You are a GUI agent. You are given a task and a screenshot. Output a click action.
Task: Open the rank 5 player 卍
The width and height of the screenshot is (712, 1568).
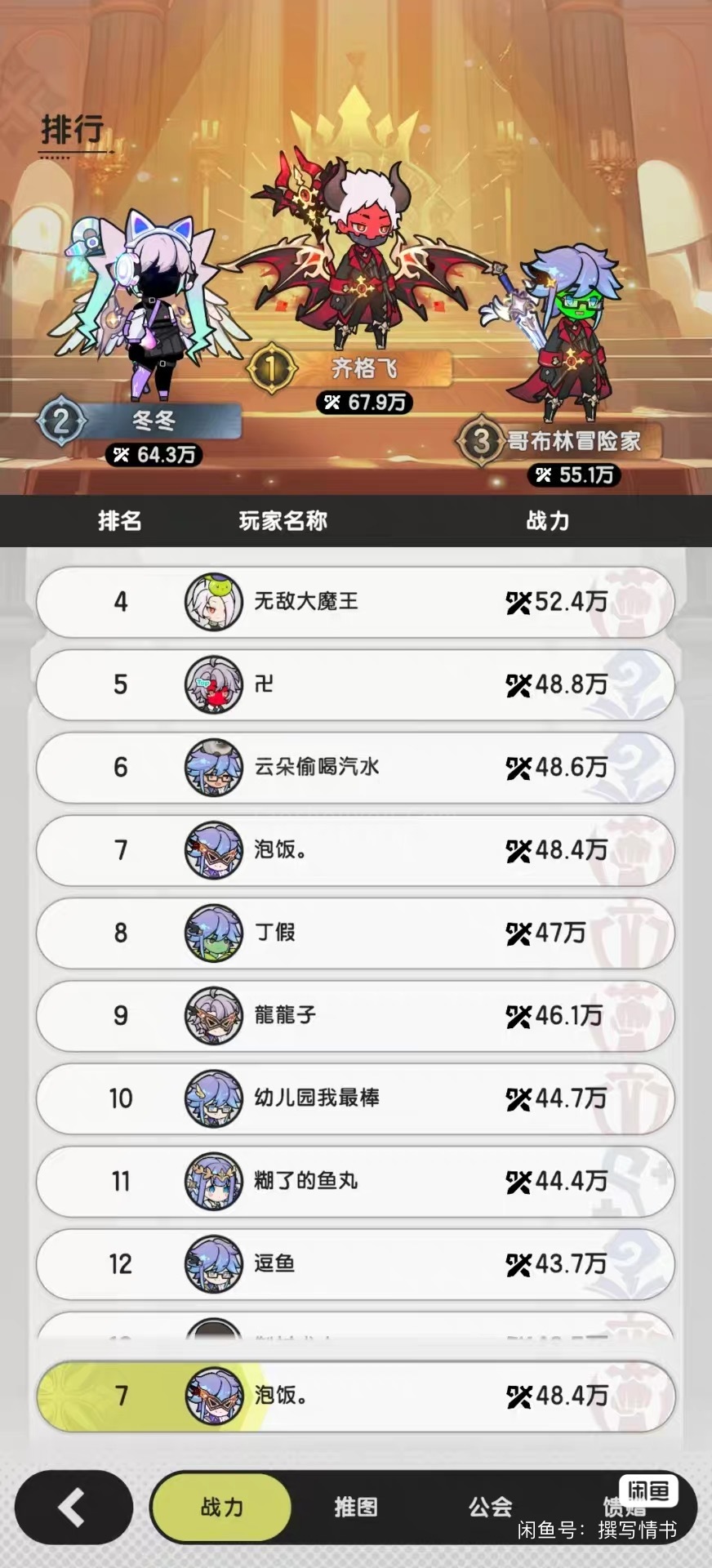coord(355,684)
